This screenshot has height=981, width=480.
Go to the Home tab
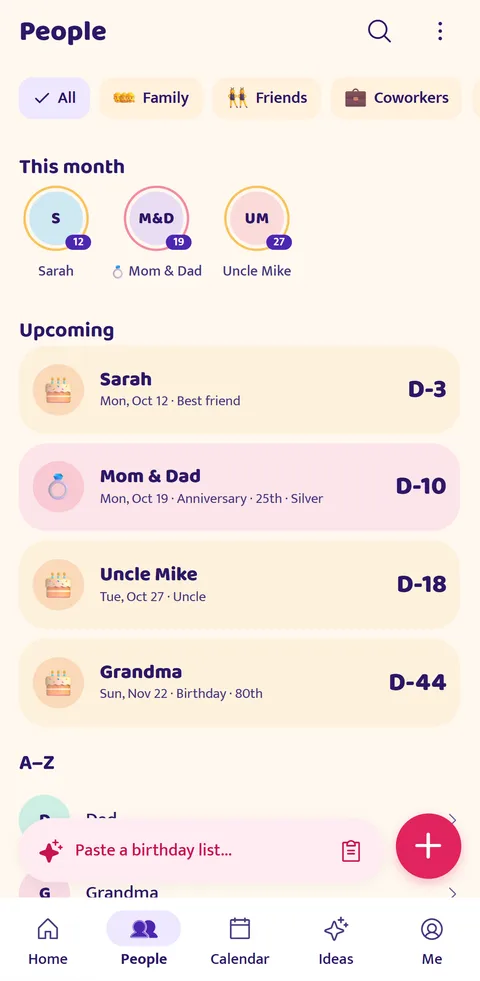pyautogui.click(x=48, y=940)
